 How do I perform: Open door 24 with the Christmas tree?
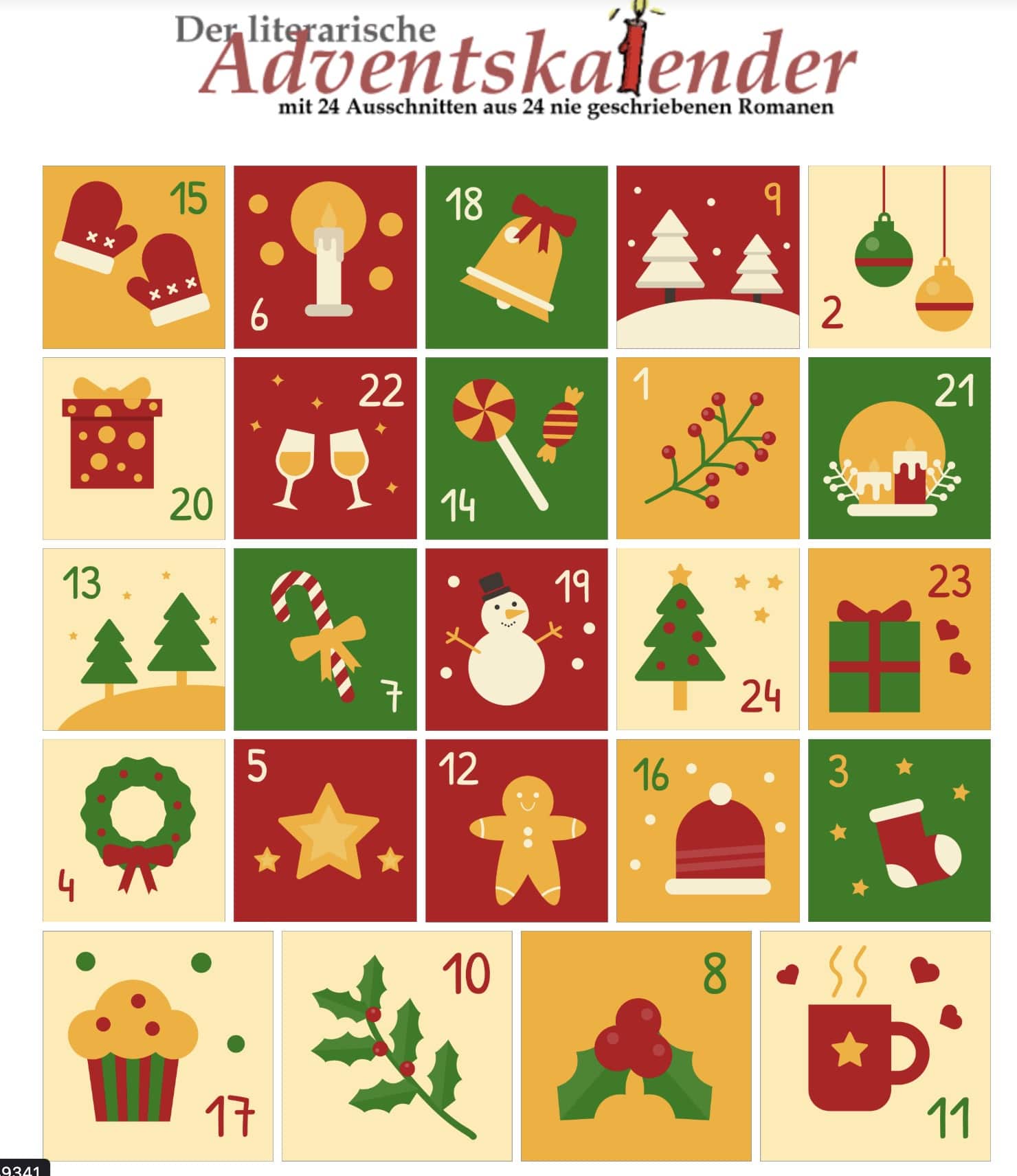coord(708,639)
